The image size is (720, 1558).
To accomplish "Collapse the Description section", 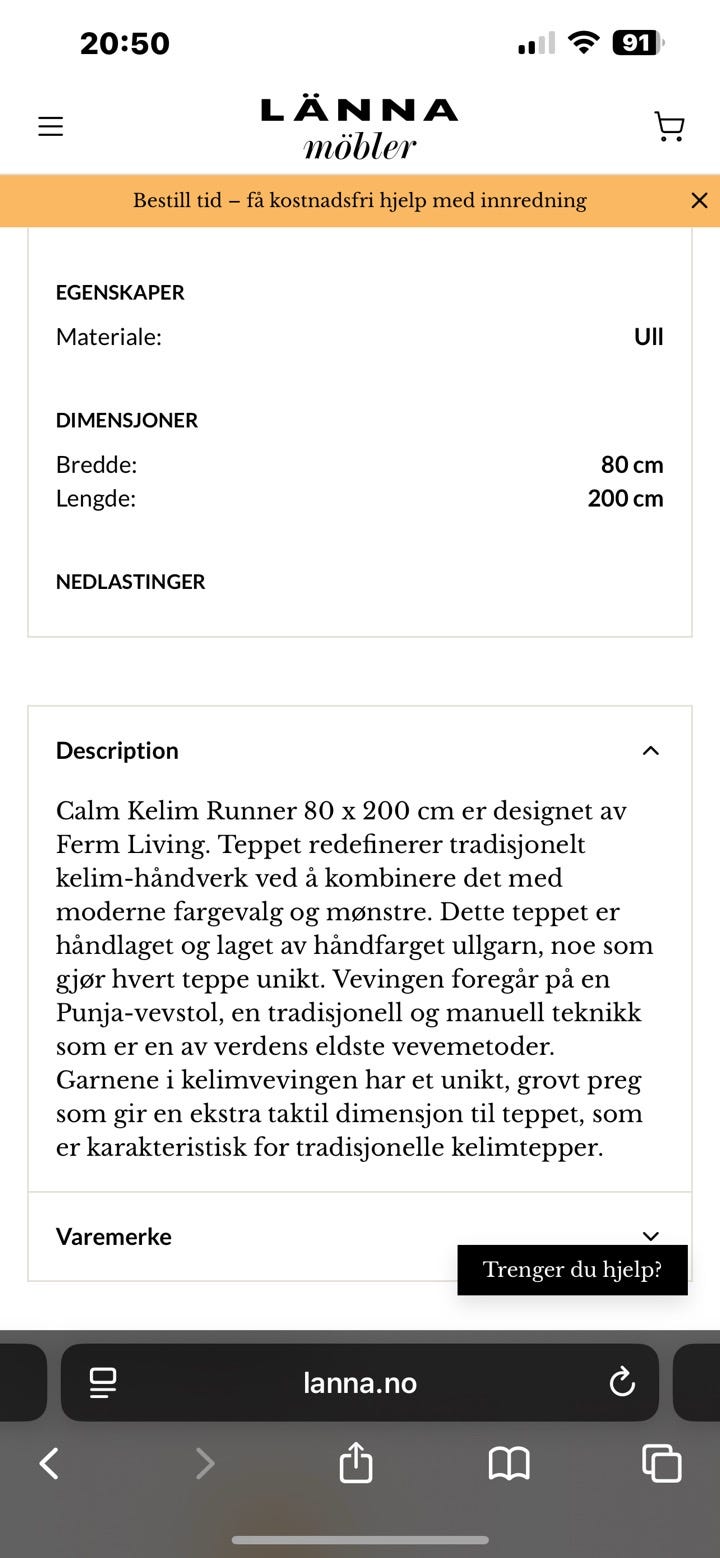I will [650, 750].
